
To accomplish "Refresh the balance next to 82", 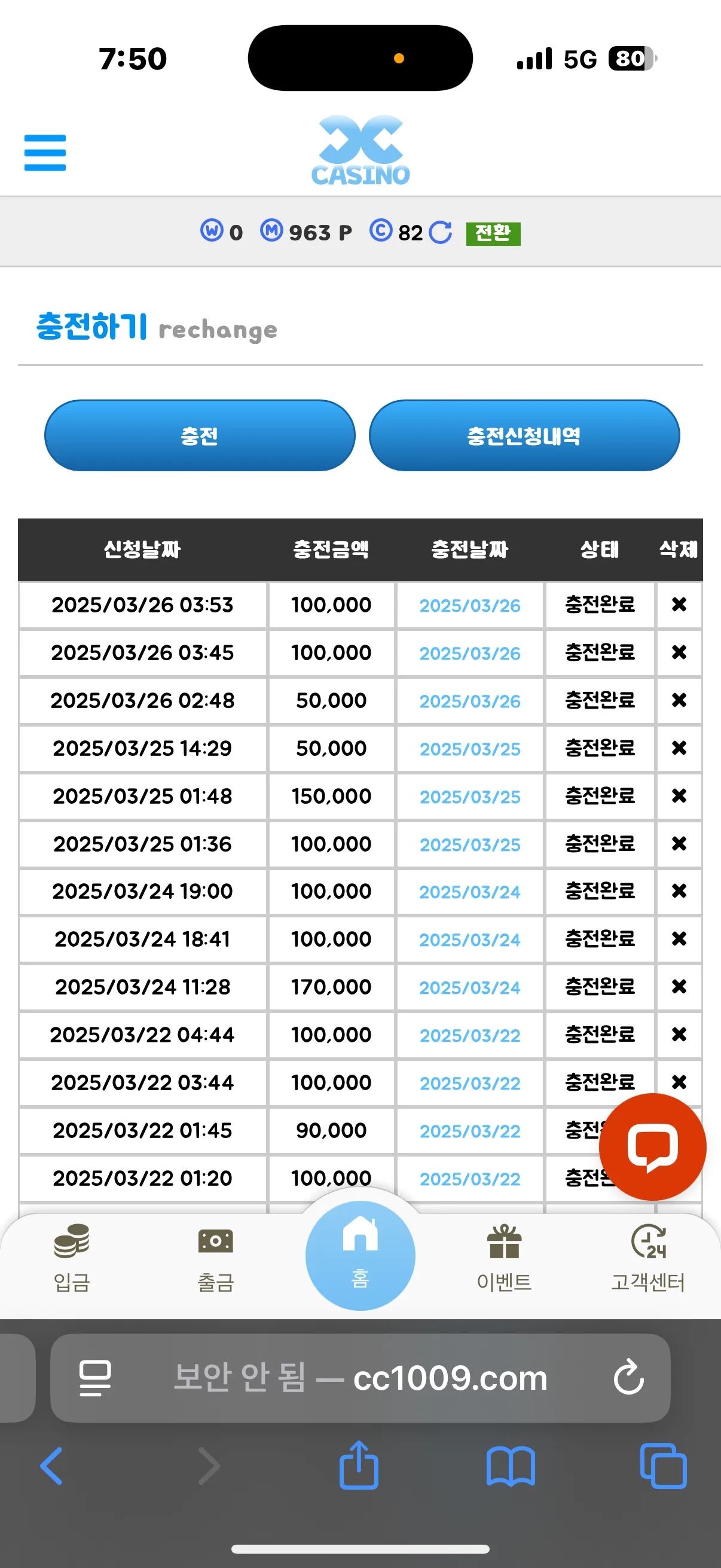I will pyautogui.click(x=440, y=233).
